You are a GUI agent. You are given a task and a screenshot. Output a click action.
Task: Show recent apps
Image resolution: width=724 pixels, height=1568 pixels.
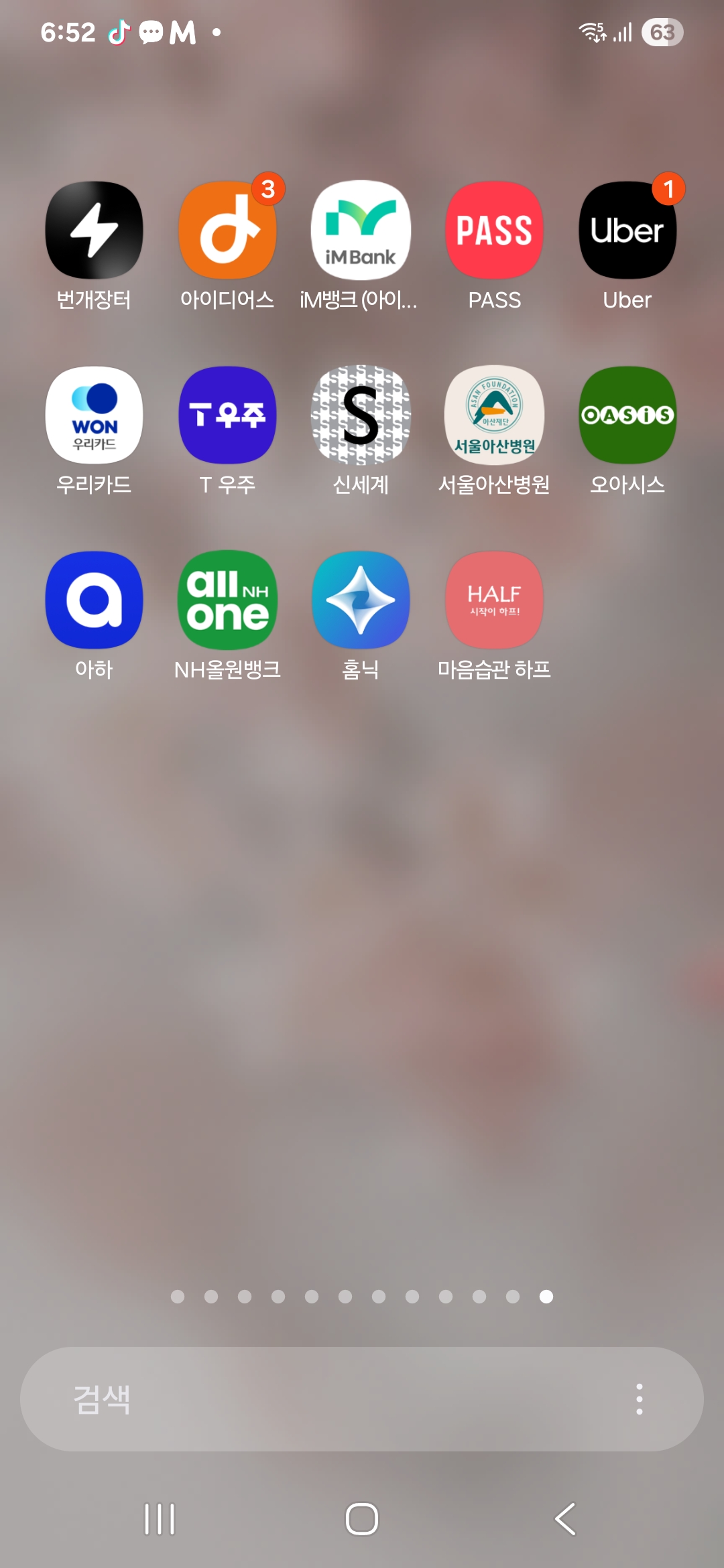click(x=160, y=1519)
